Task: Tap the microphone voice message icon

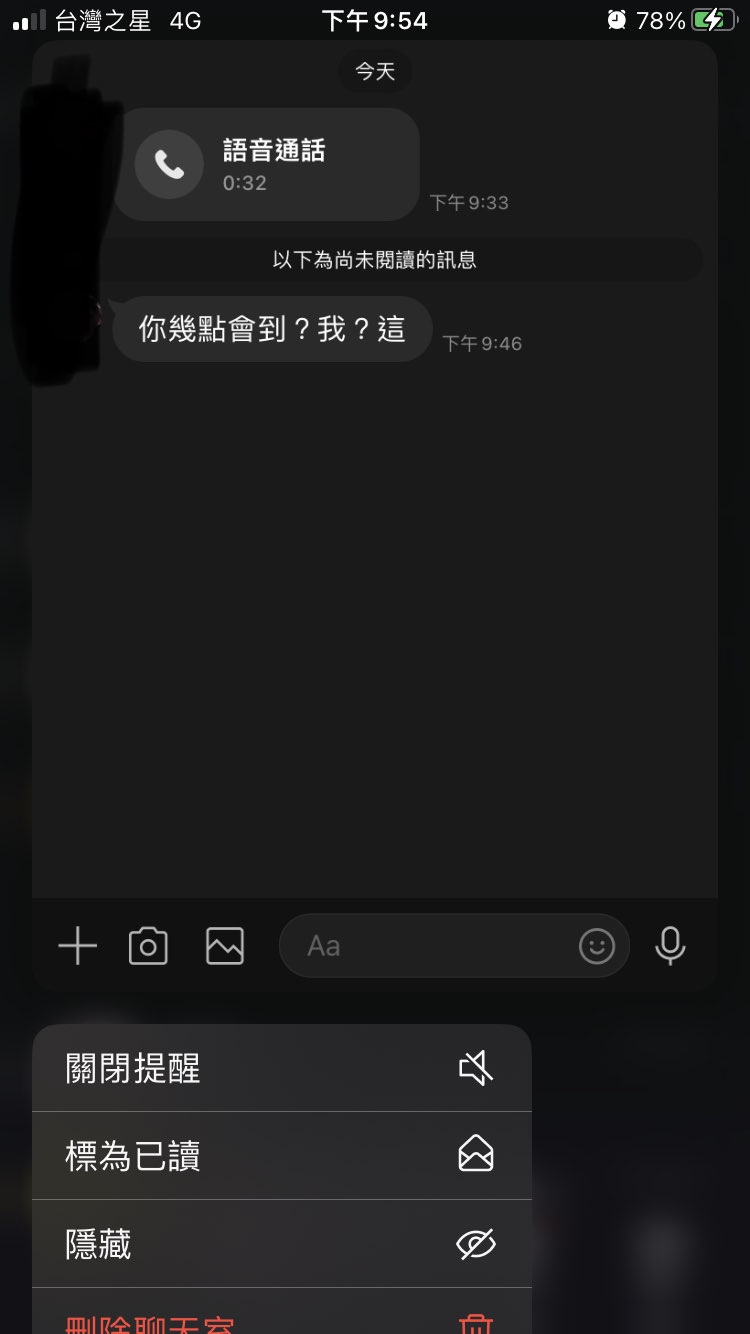Action: pyautogui.click(x=670, y=946)
